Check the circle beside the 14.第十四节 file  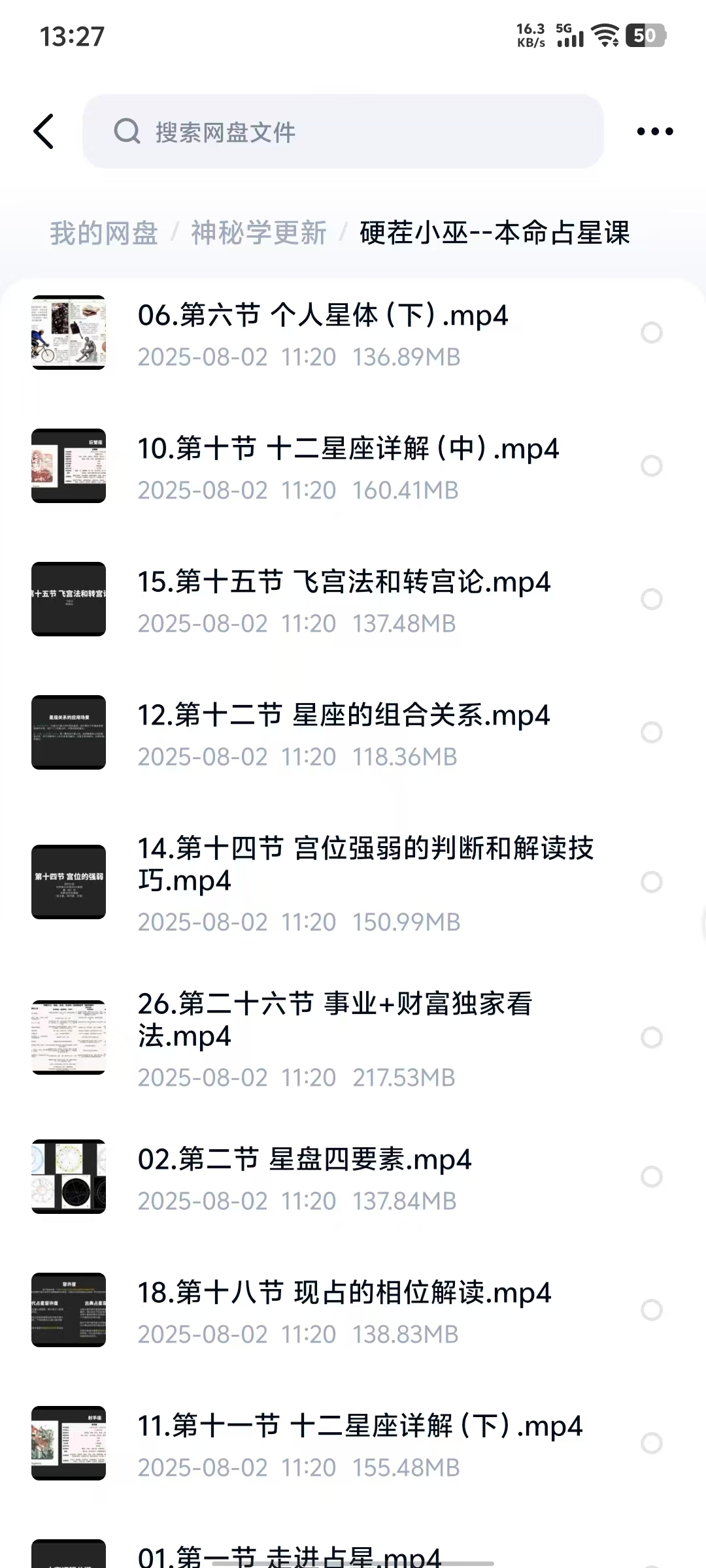[651, 882]
